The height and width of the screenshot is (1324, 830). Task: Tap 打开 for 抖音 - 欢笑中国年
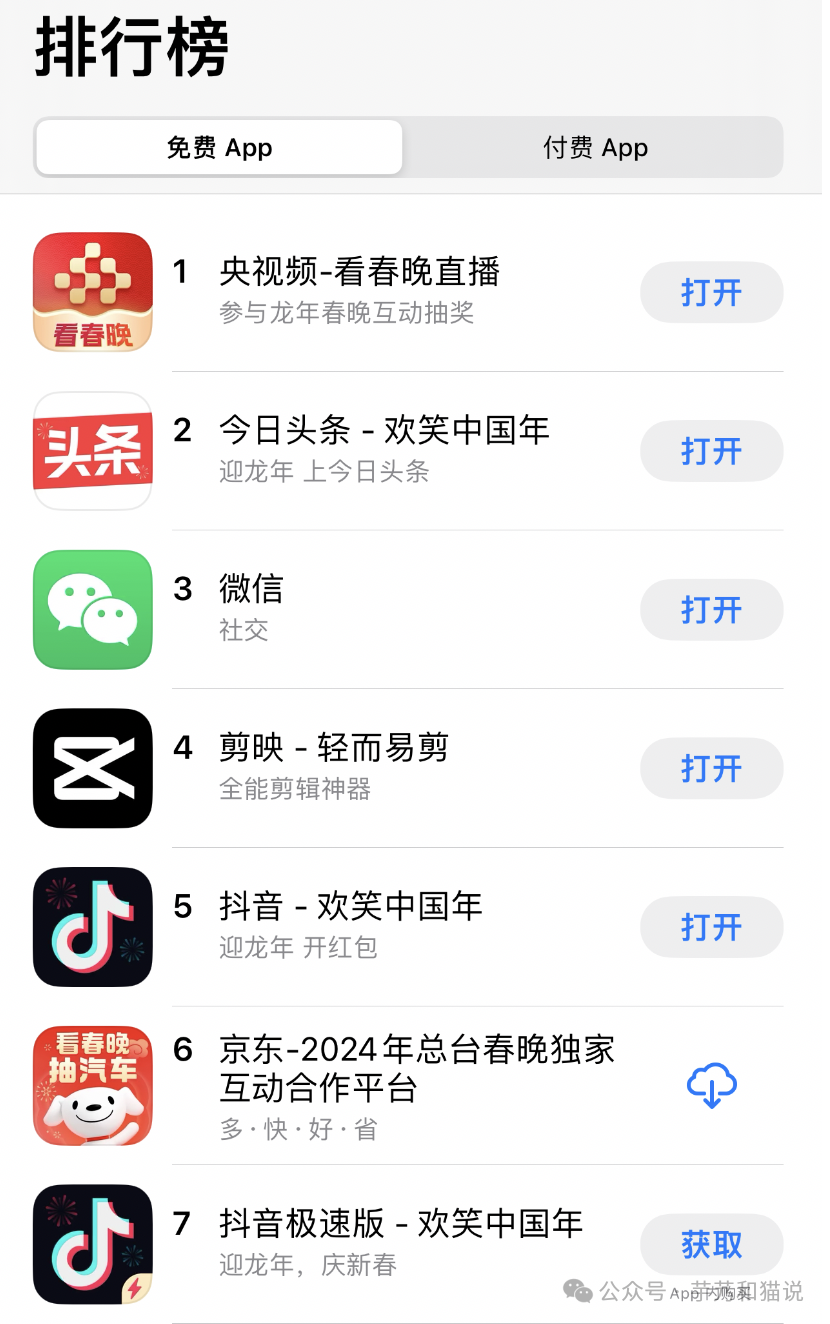[x=711, y=927]
